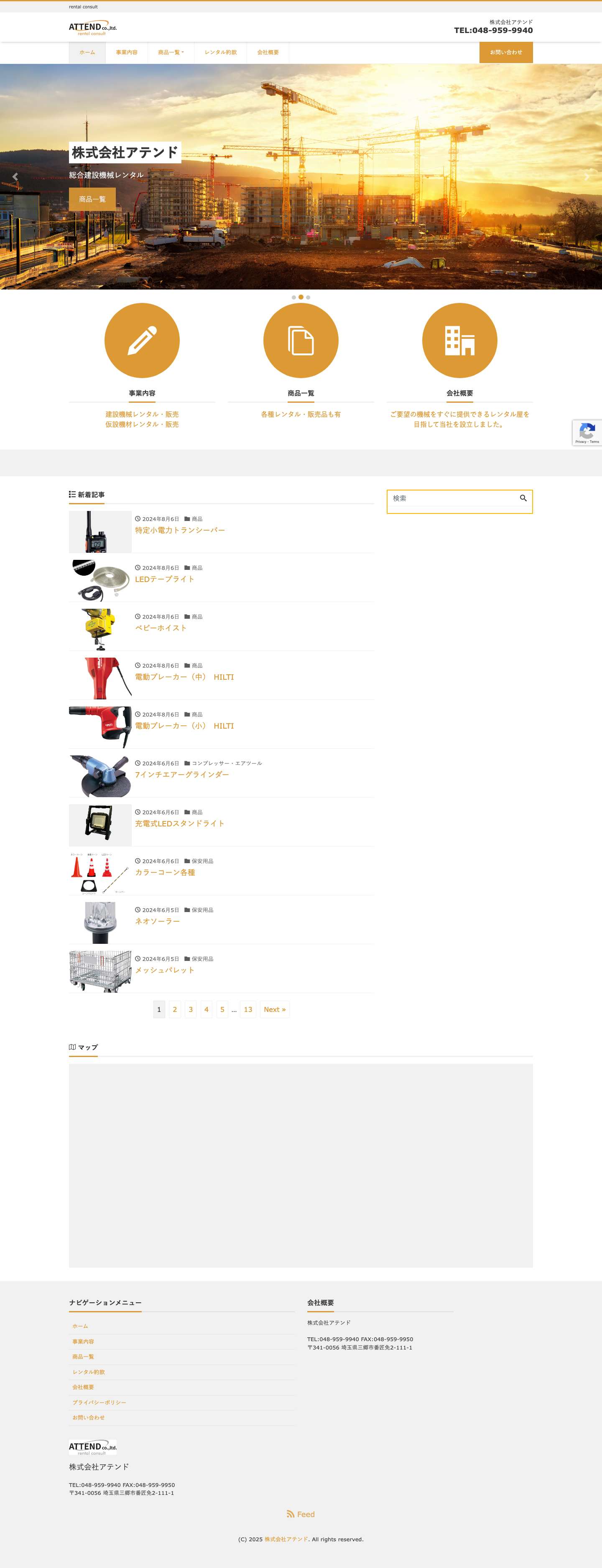Tap the お問い合わせ contact button
Image resolution: width=602 pixels, height=1568 pixels.
pos(506,52)
